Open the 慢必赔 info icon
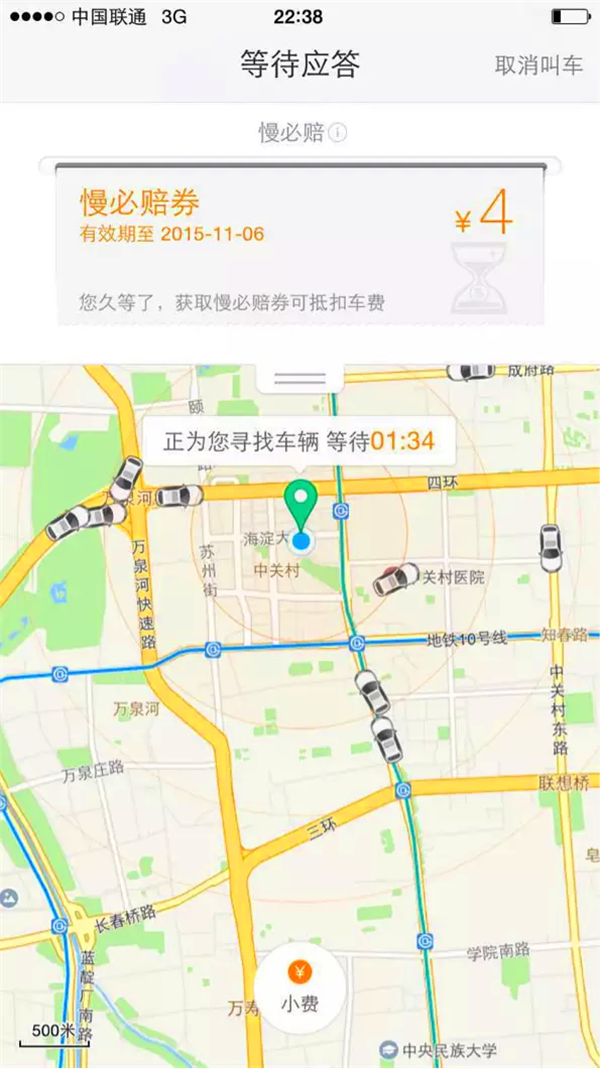 tap(338, 133)
